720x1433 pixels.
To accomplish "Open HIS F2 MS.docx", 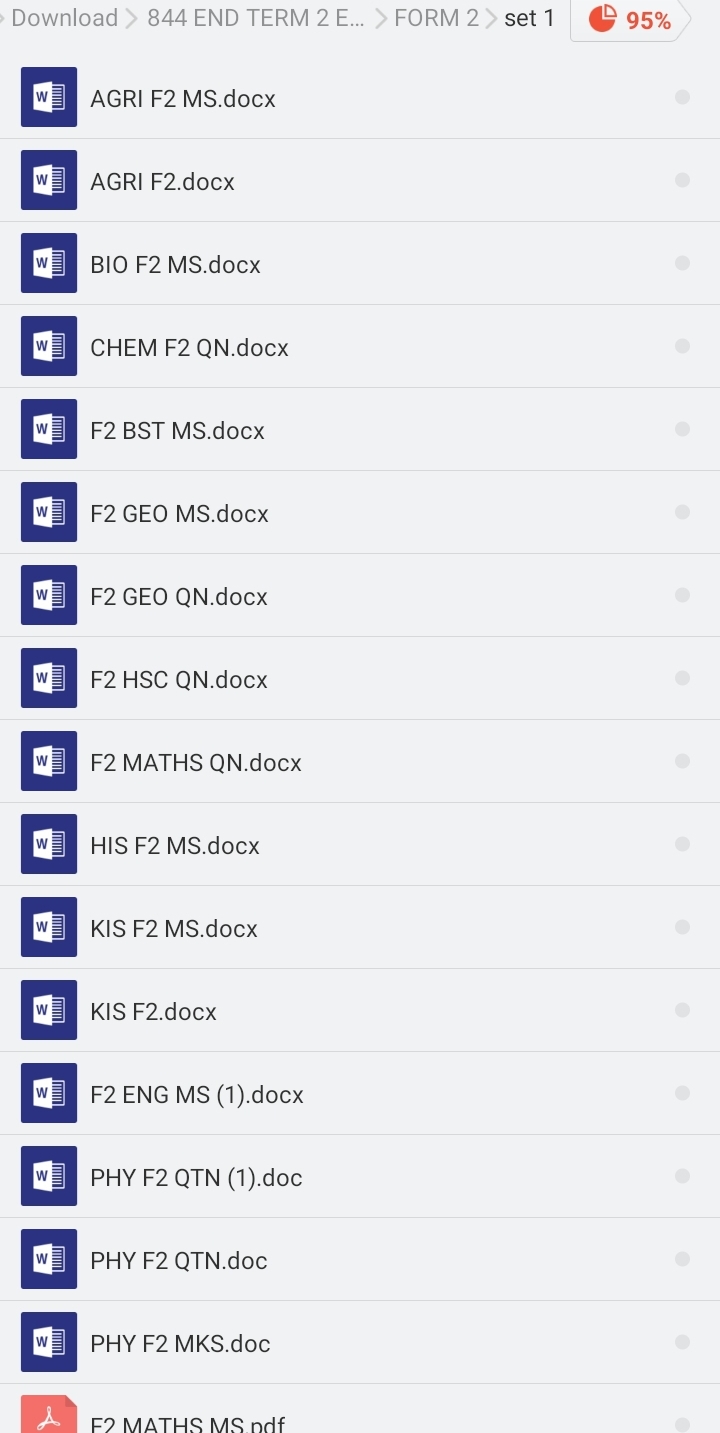I will point(175,845).
